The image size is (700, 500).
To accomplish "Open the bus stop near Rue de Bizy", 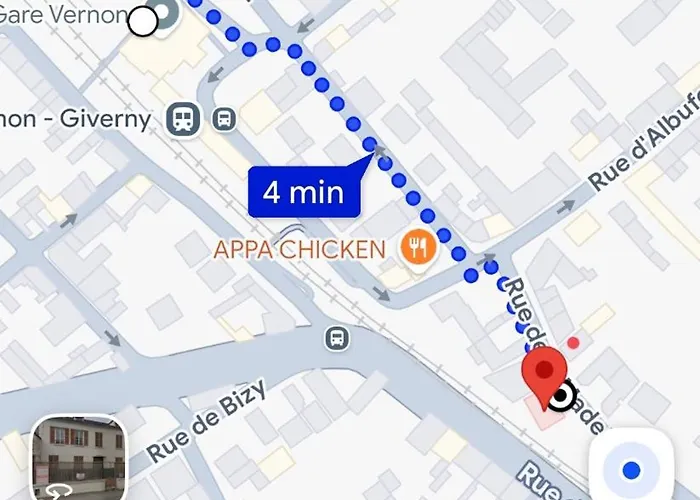I will [x=339, y=338].
